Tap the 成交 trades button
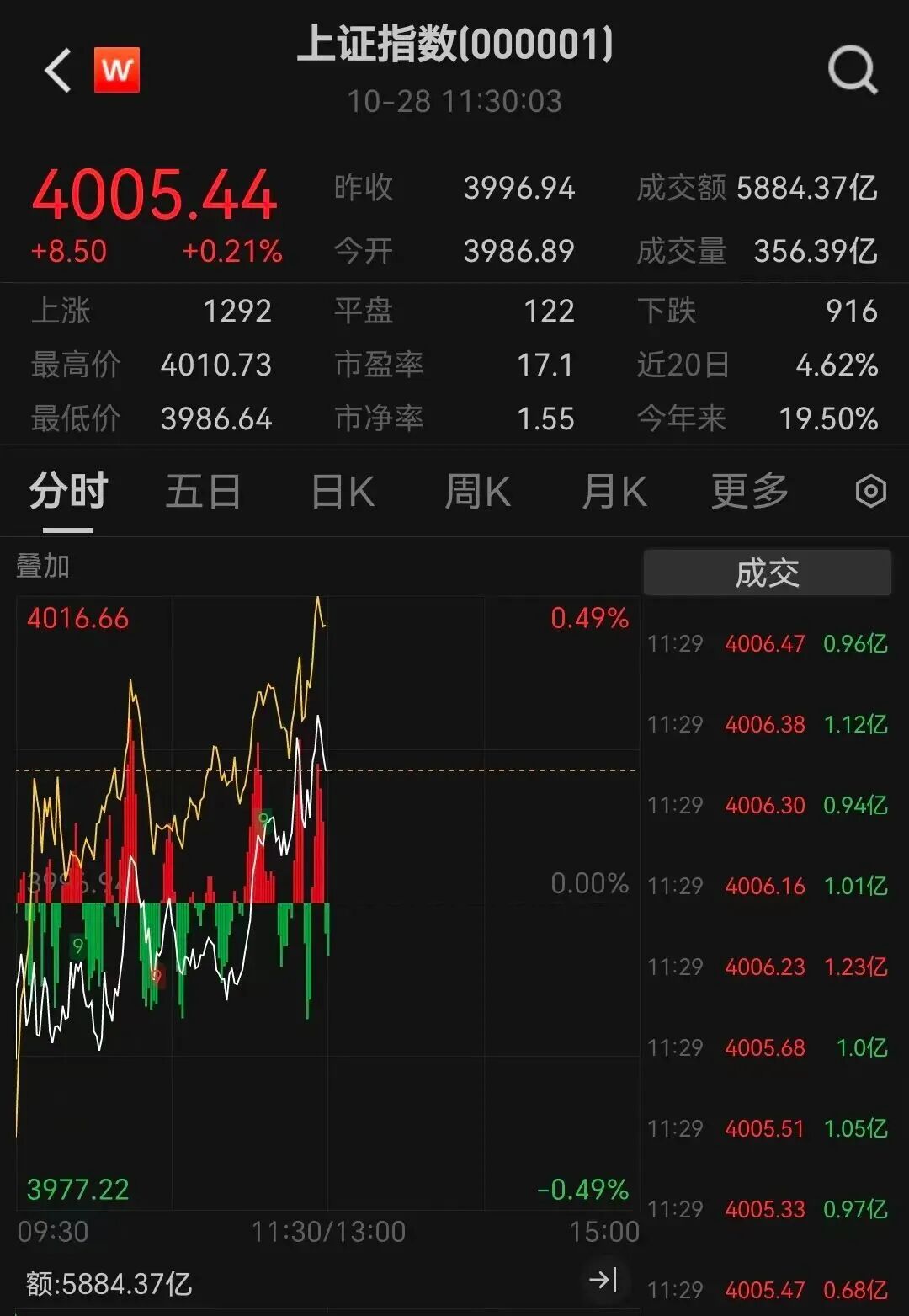The width and height of the screenshot is (909, 1316). 767,573
